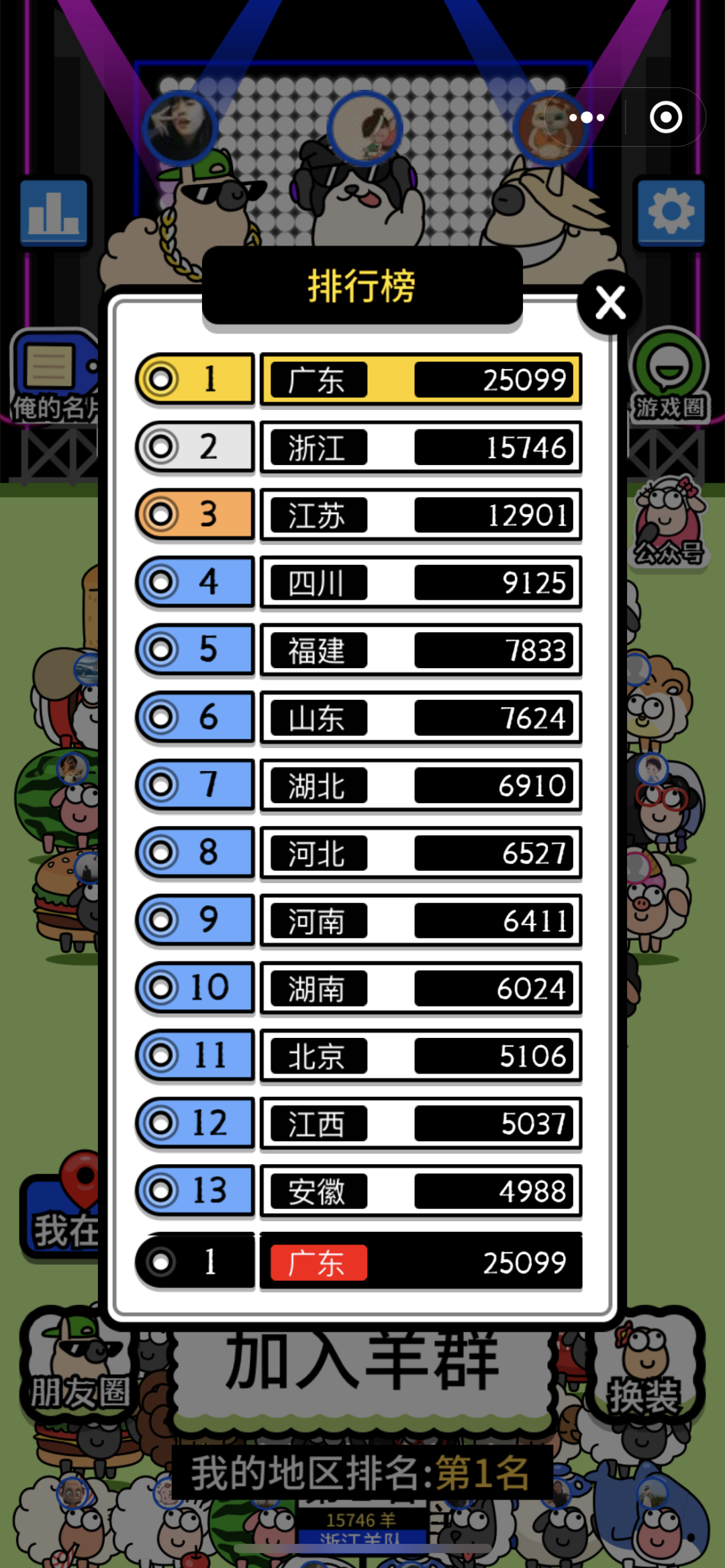Open the mini program three-dot menu
The image size is (725, 1568).
[587, 117]
